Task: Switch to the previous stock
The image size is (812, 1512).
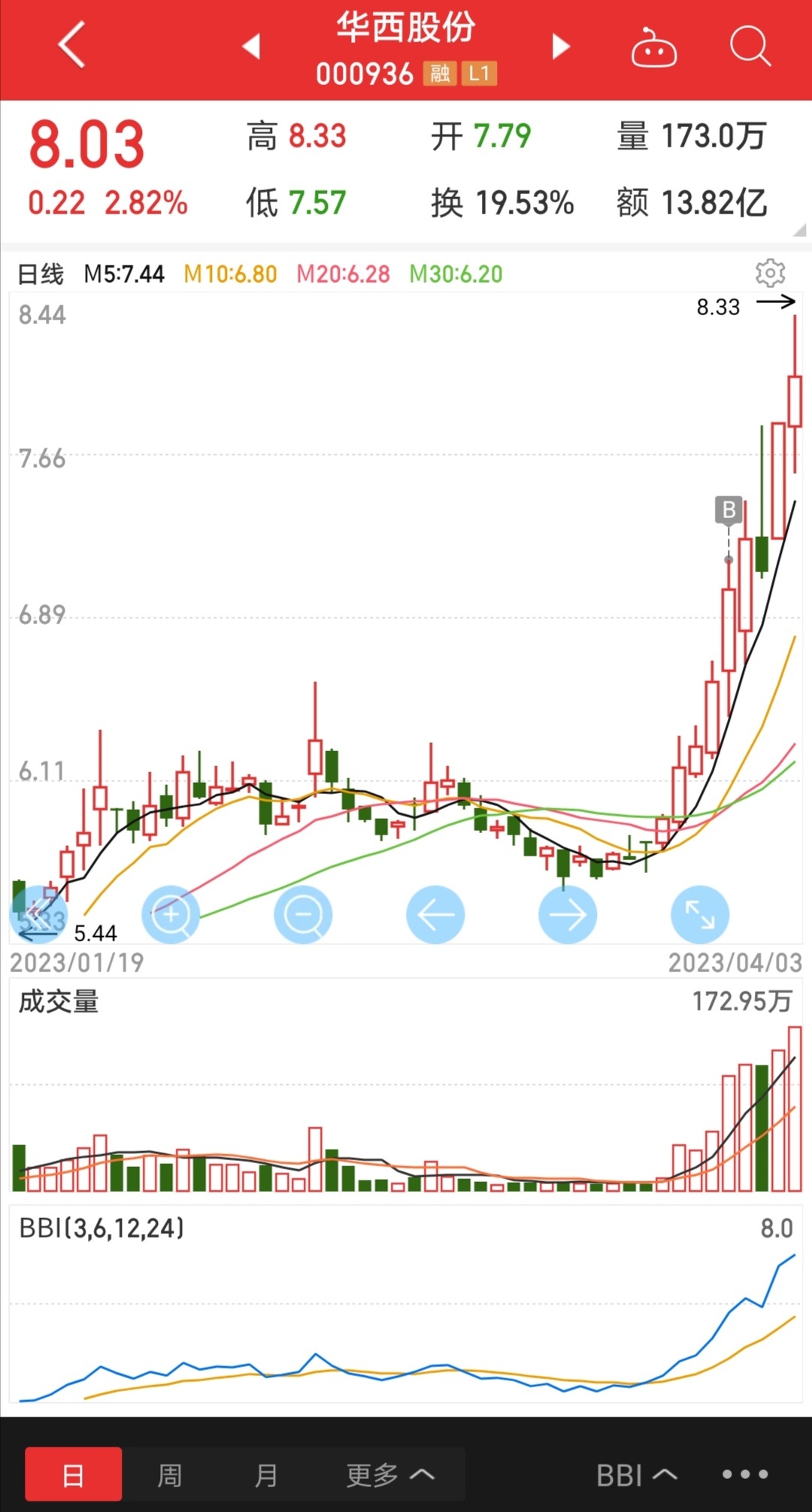Action: pyautogui.click(x=252, y=46)
